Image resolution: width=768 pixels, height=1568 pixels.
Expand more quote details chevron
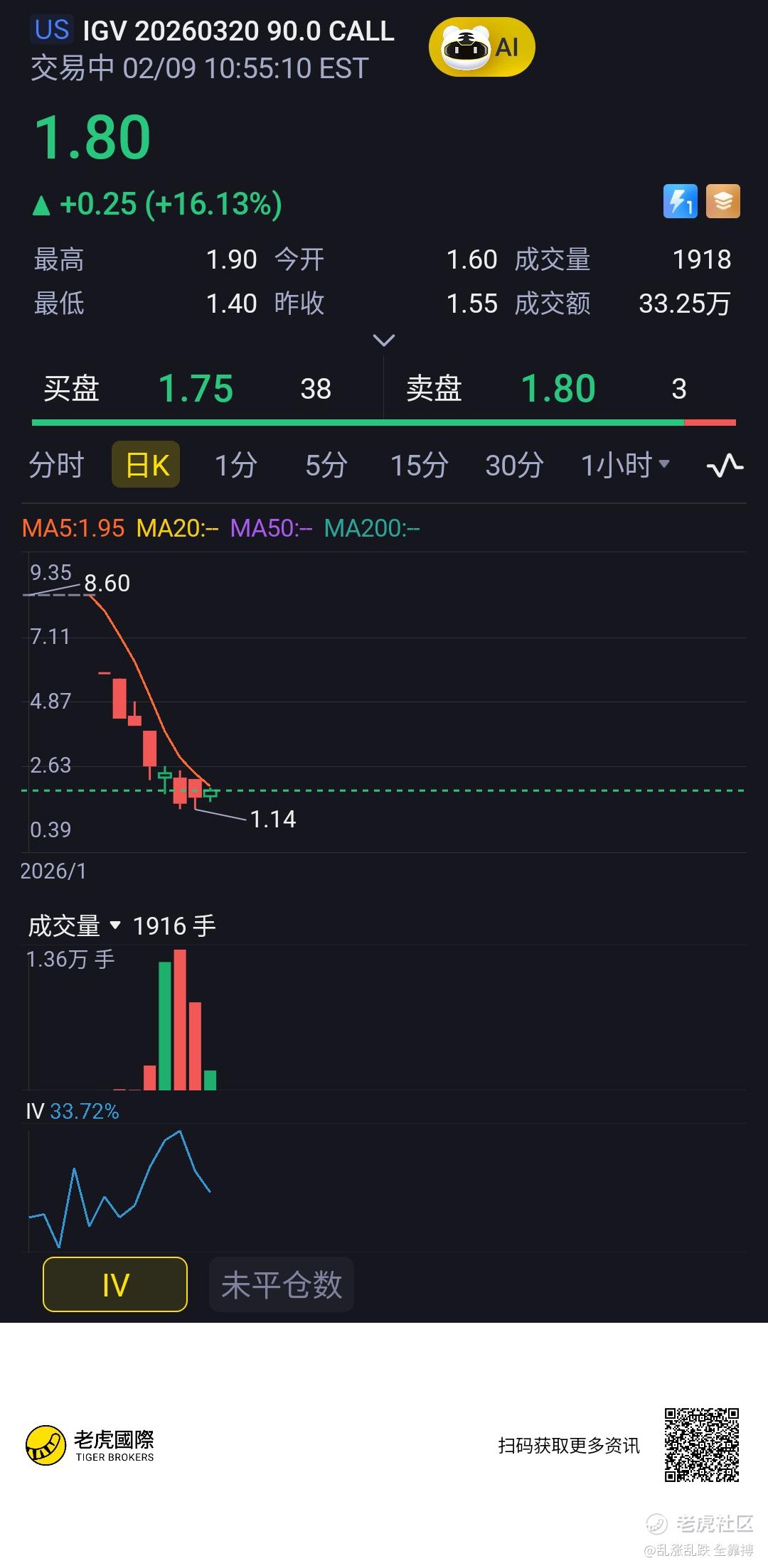click(383, 340)
